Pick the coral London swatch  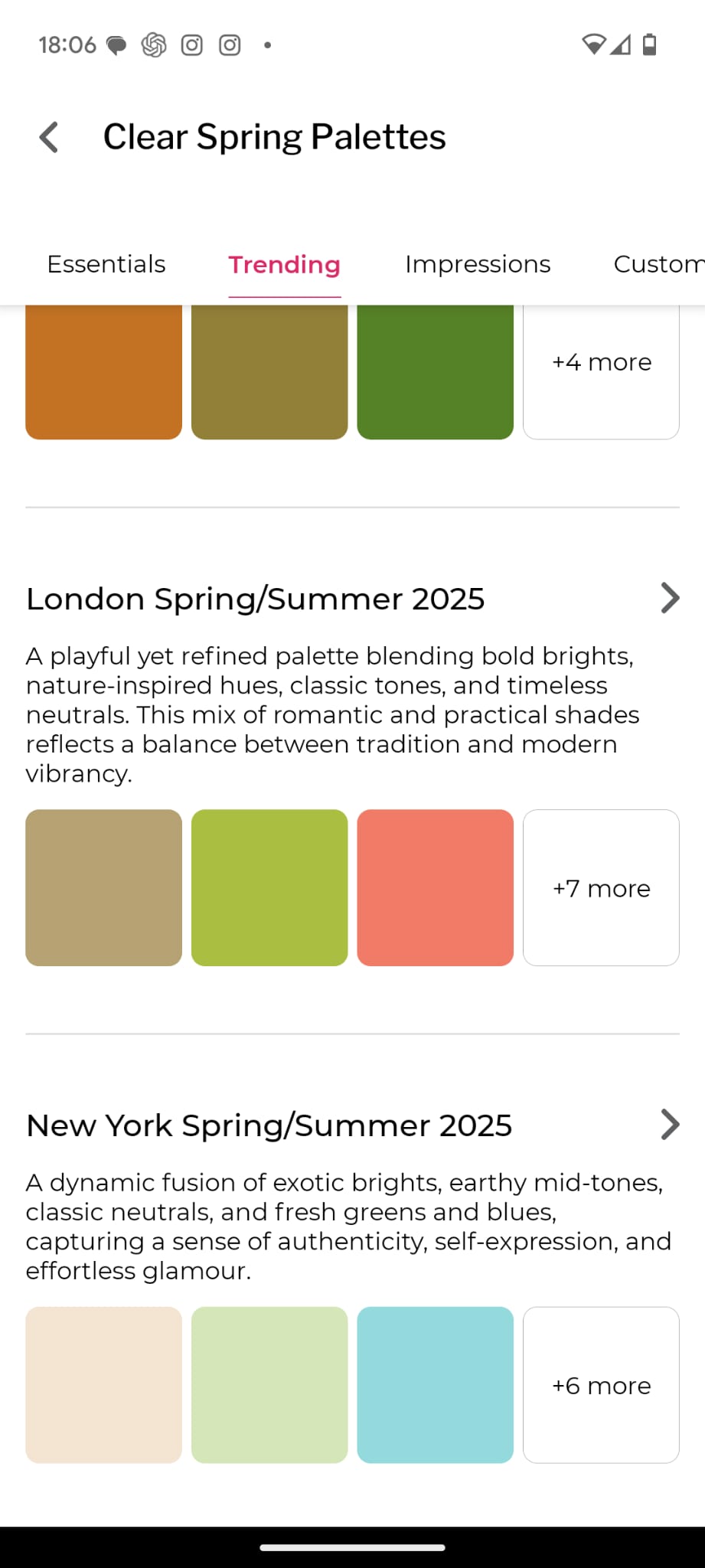(x=435, y=887)
